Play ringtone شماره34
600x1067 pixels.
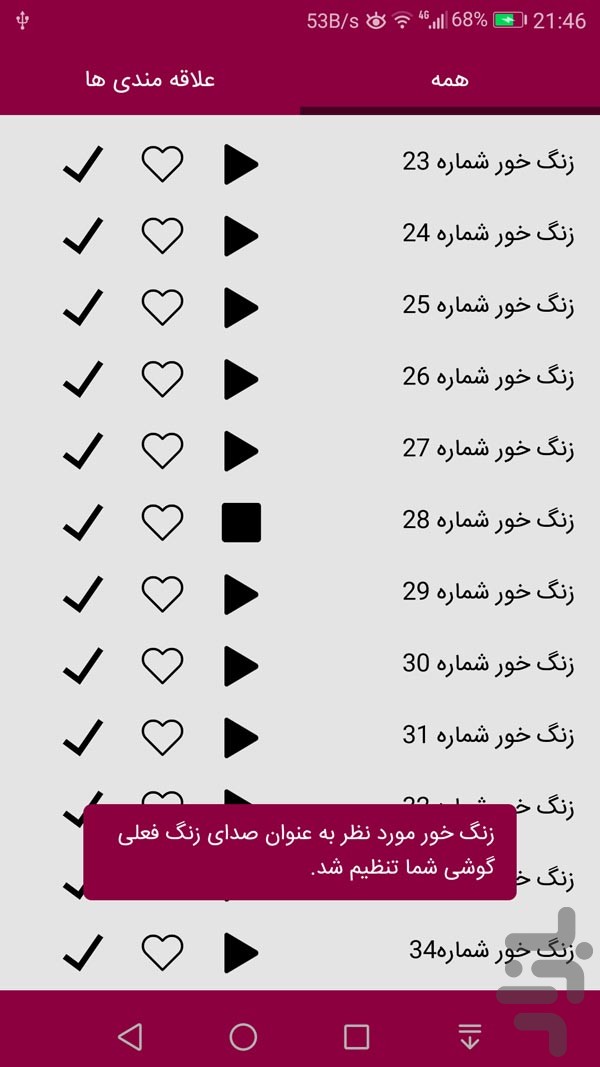coord(241,953)
